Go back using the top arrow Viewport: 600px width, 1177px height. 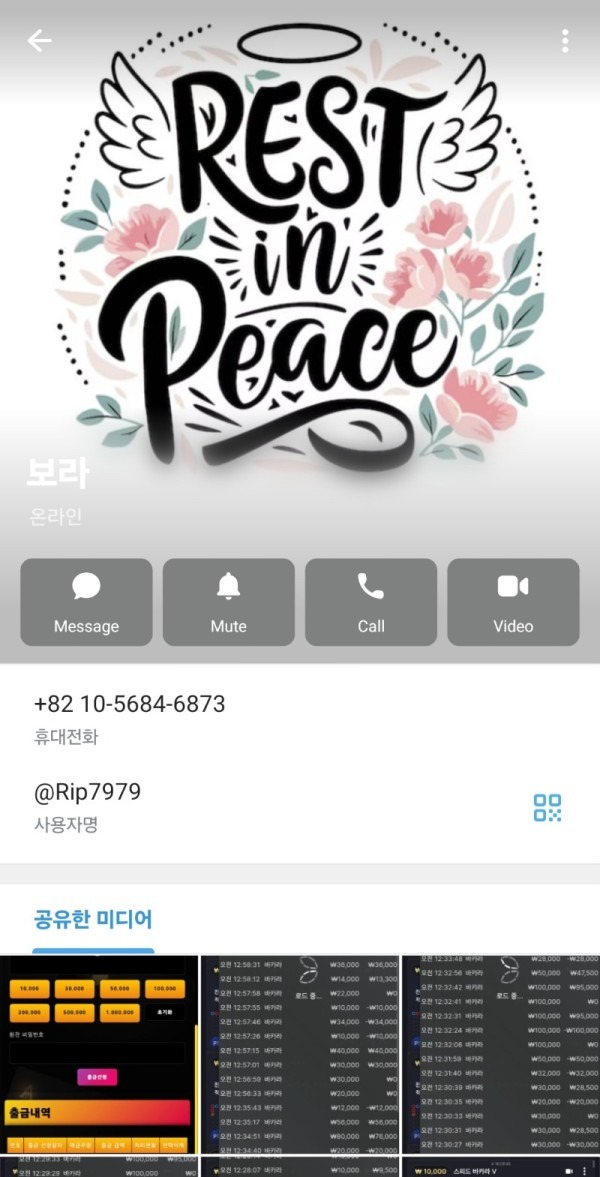39,41
